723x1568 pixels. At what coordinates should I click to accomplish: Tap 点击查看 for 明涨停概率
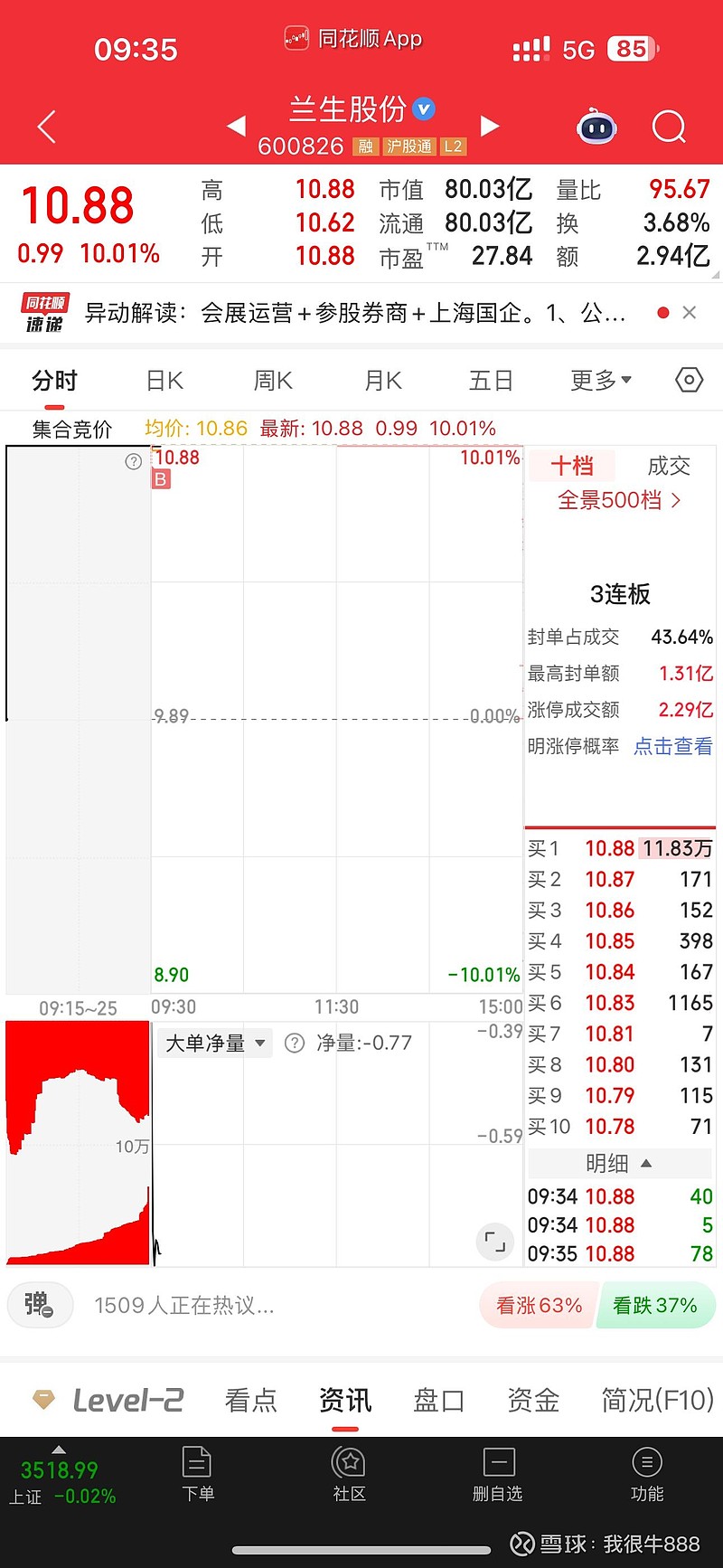(672, 746)
